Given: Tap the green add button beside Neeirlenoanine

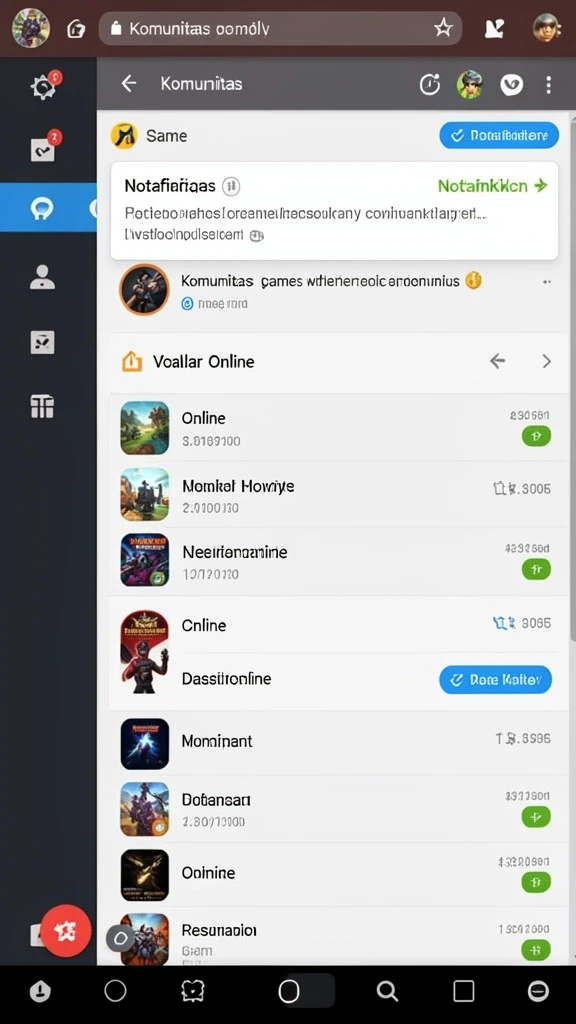Looking at the screenshot, I should pos(536,569).
